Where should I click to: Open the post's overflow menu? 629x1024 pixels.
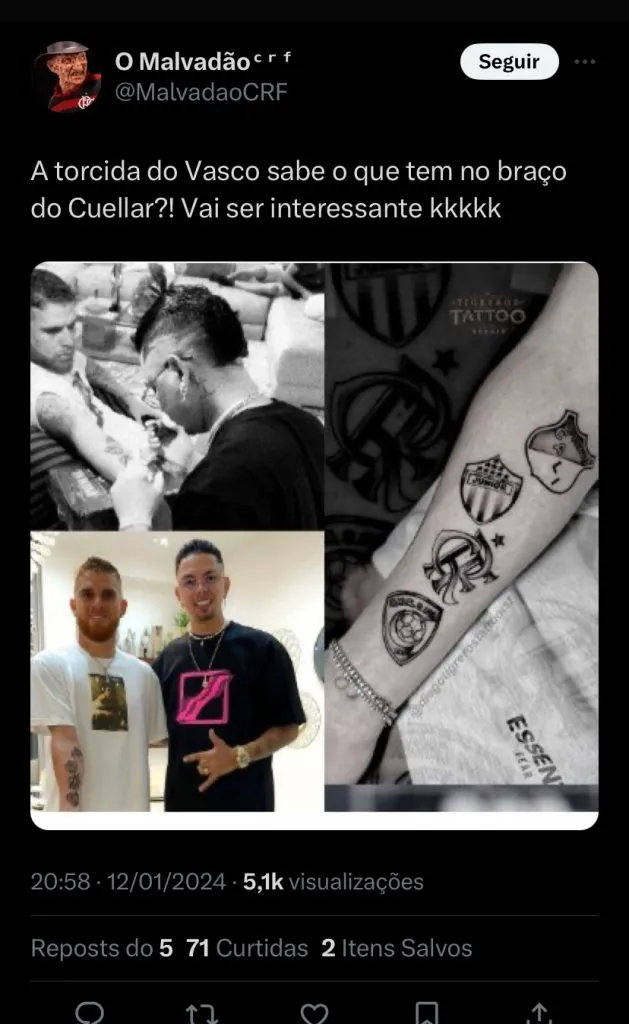[x=585, y=62]
